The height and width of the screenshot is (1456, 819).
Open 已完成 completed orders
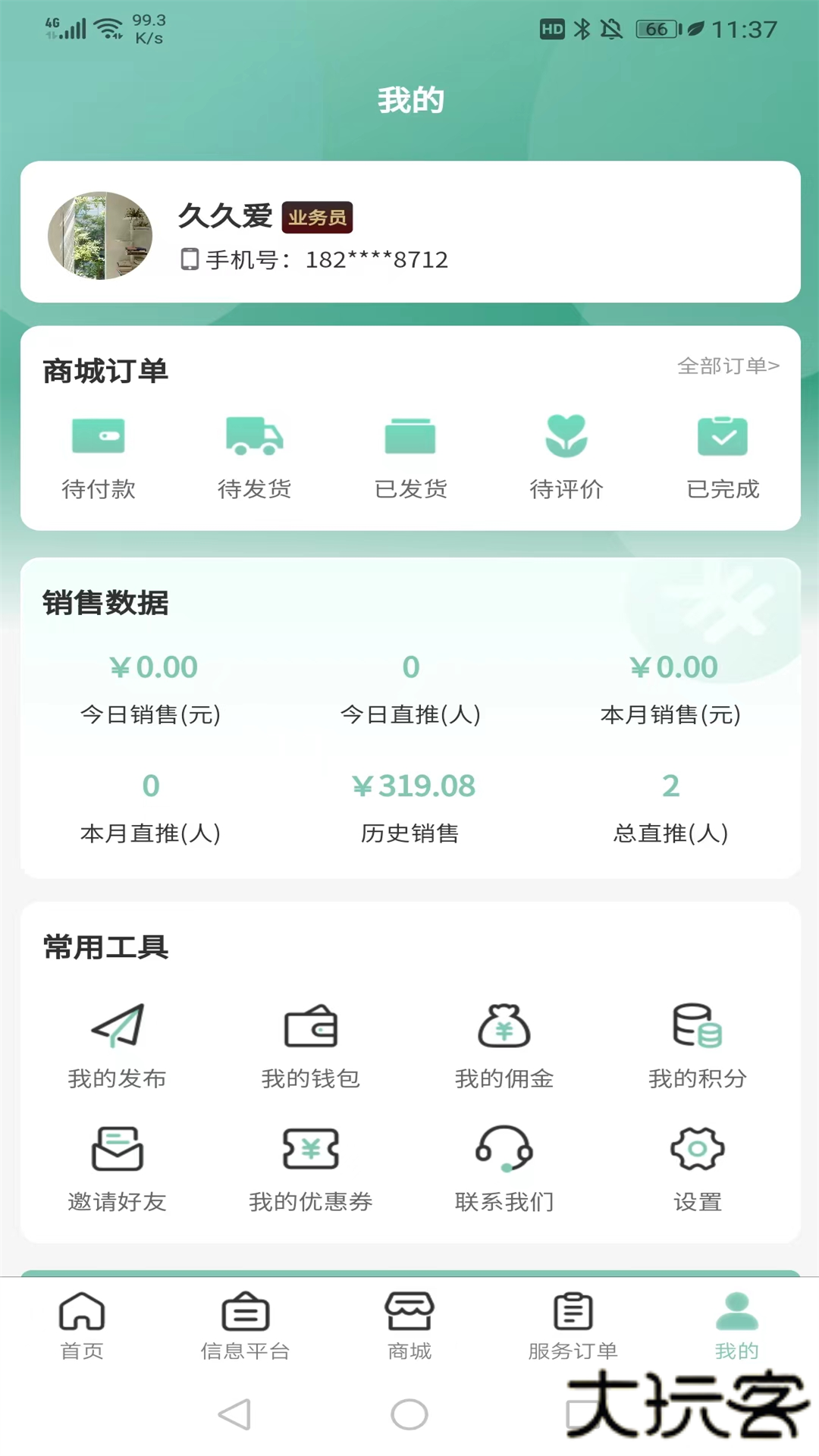point(723,455)
